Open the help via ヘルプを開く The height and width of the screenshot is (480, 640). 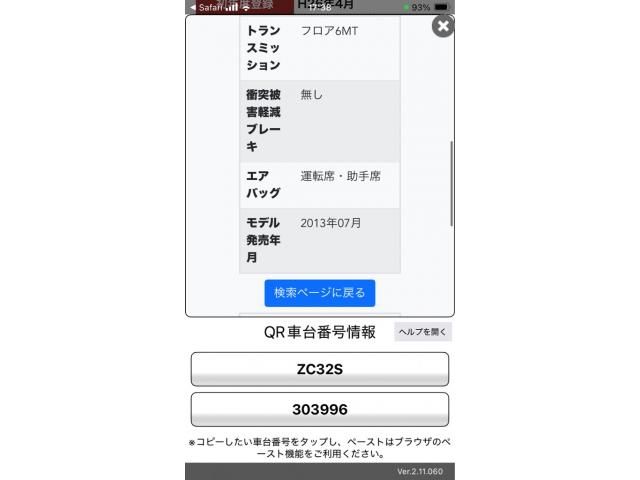tap(423, 332)
